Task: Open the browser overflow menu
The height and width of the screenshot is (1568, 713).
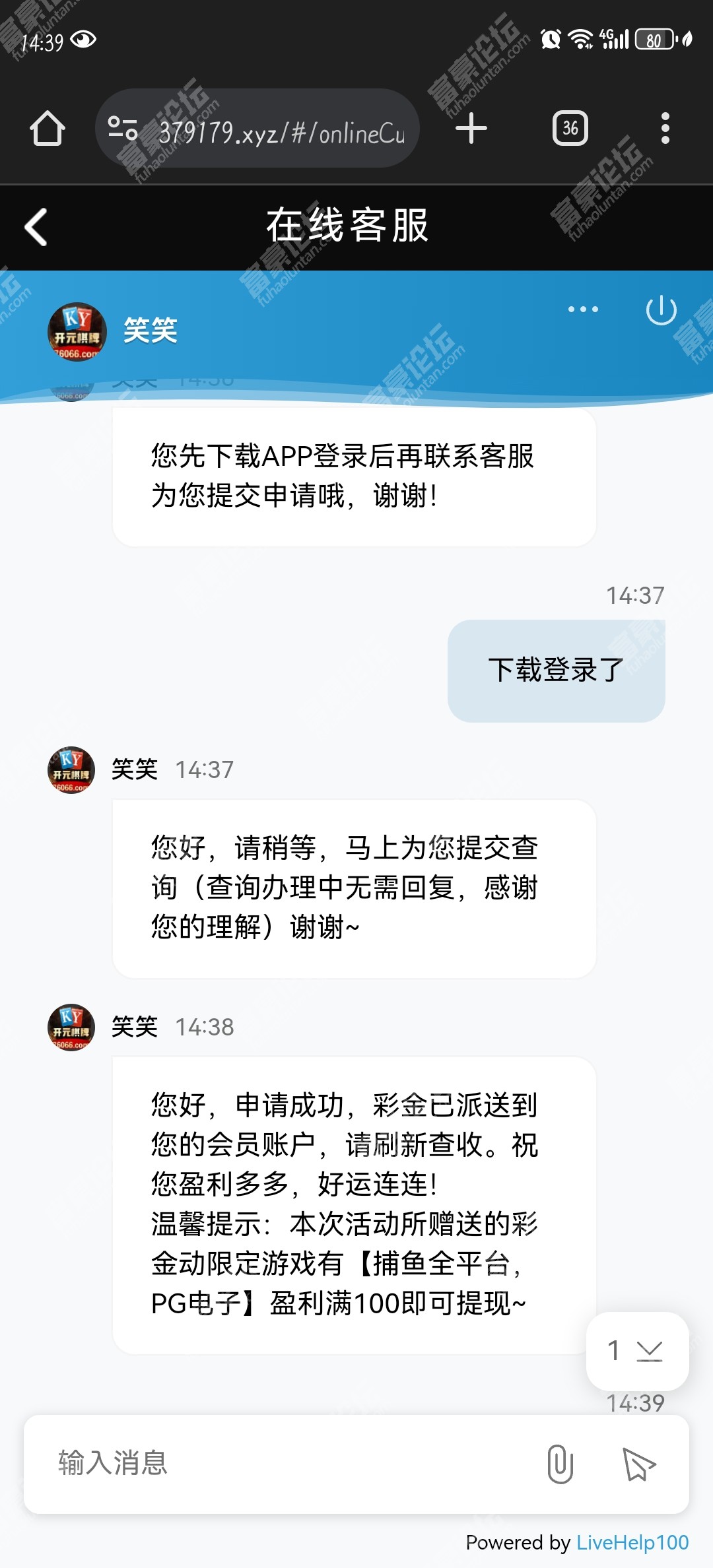Action: [665, 128]
